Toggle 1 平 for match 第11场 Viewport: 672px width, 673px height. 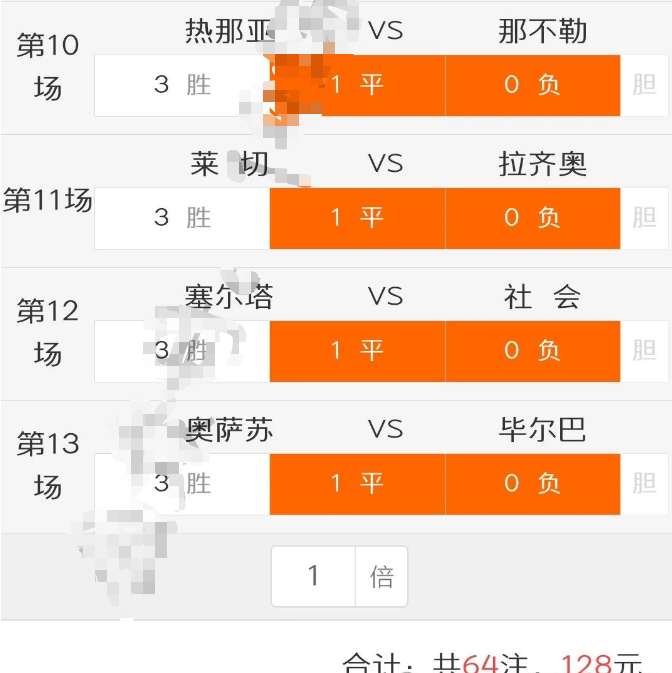tap(358, 218)
